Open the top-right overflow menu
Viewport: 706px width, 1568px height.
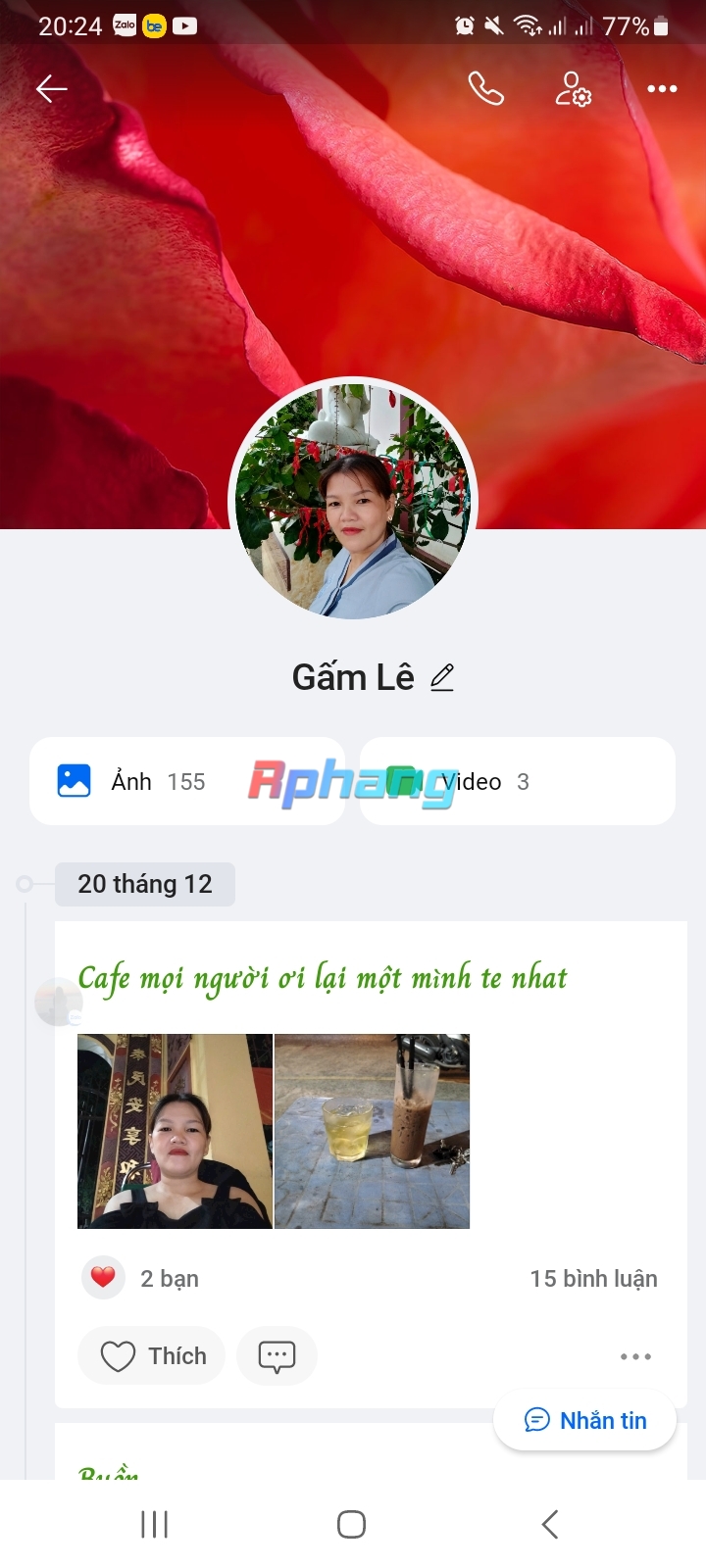pyautogui.click(x=662, y=89)
